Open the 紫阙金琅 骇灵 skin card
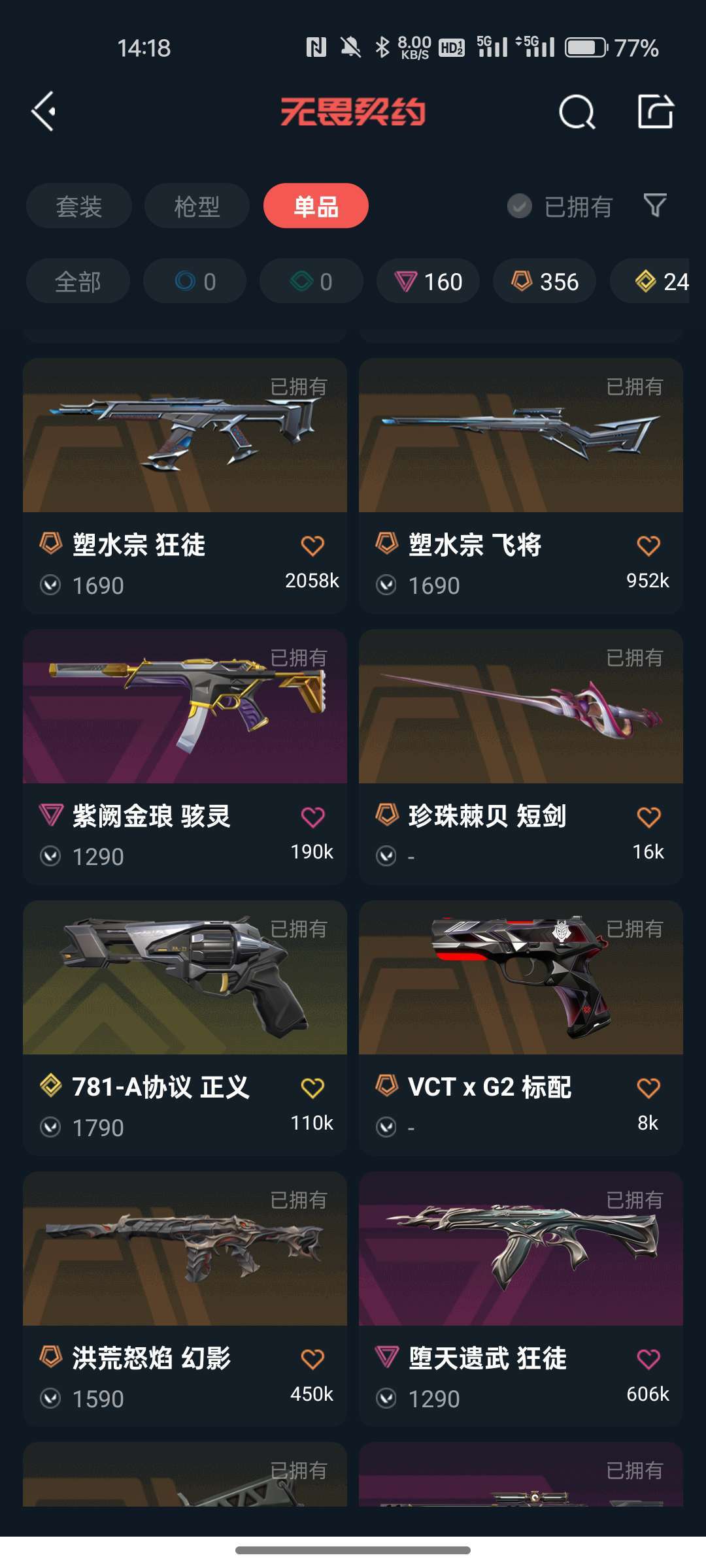The image size is (706, 1568). [x=185, y=757]
